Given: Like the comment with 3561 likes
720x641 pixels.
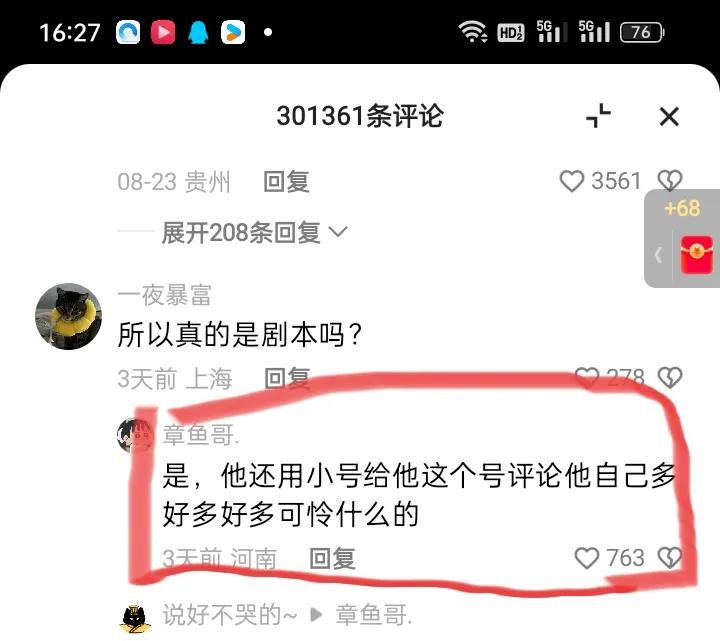Looking at the screenshot, I should pos(572,181).
